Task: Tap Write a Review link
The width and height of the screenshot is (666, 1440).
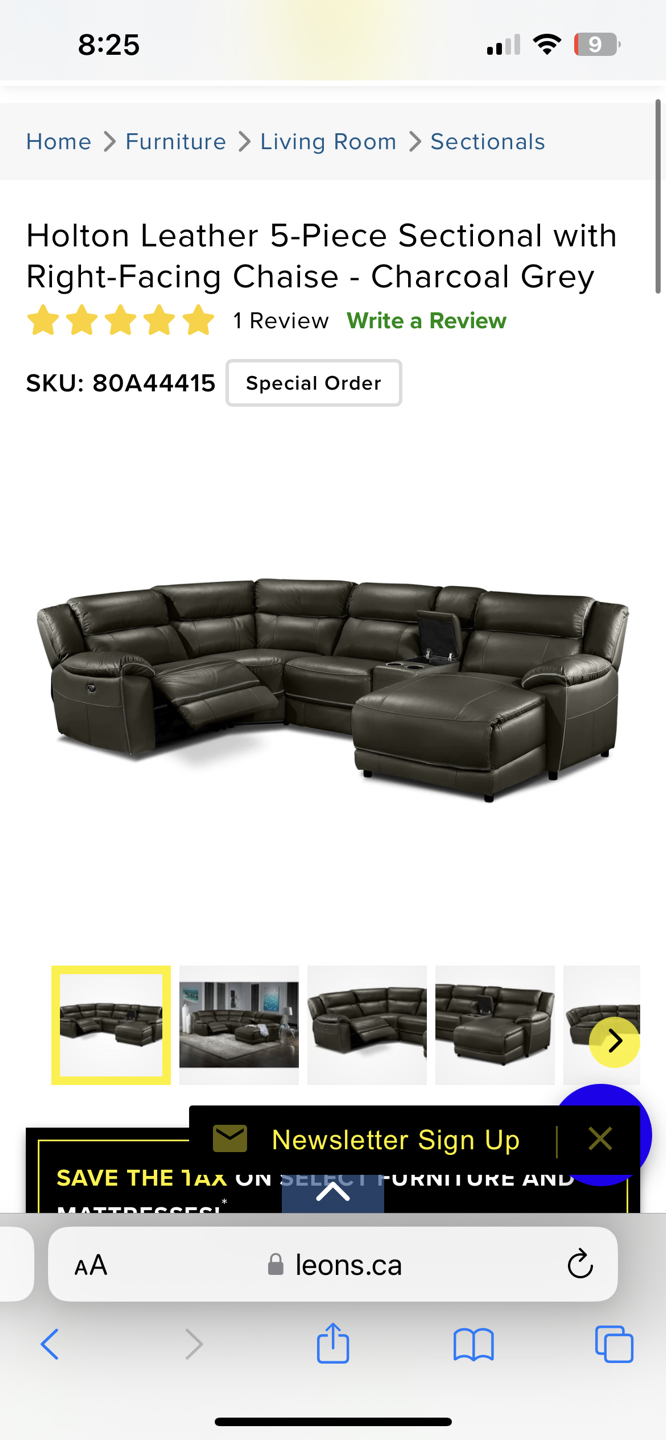Action: point(426,321)
